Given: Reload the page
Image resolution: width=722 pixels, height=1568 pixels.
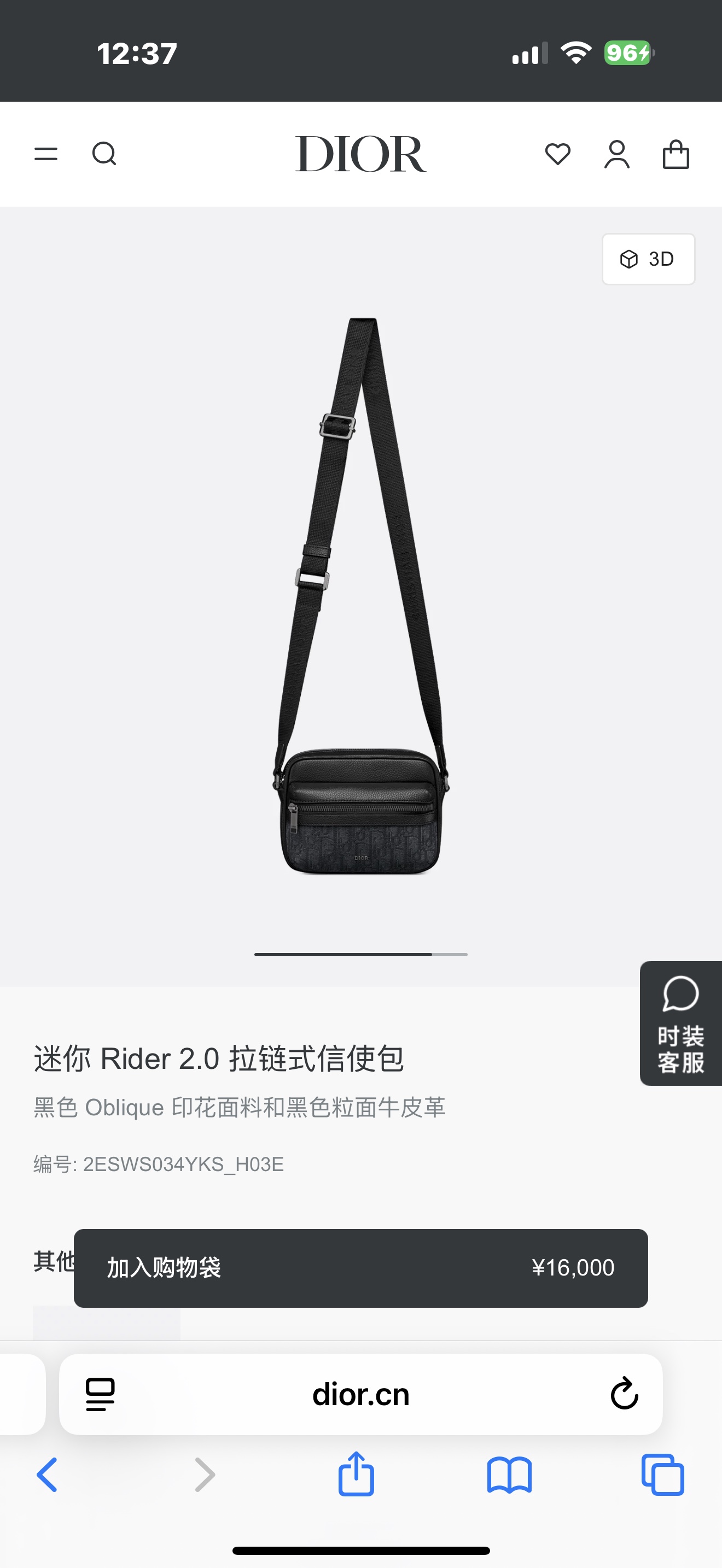Looking at the screenshot, I should pos(624,1394).
